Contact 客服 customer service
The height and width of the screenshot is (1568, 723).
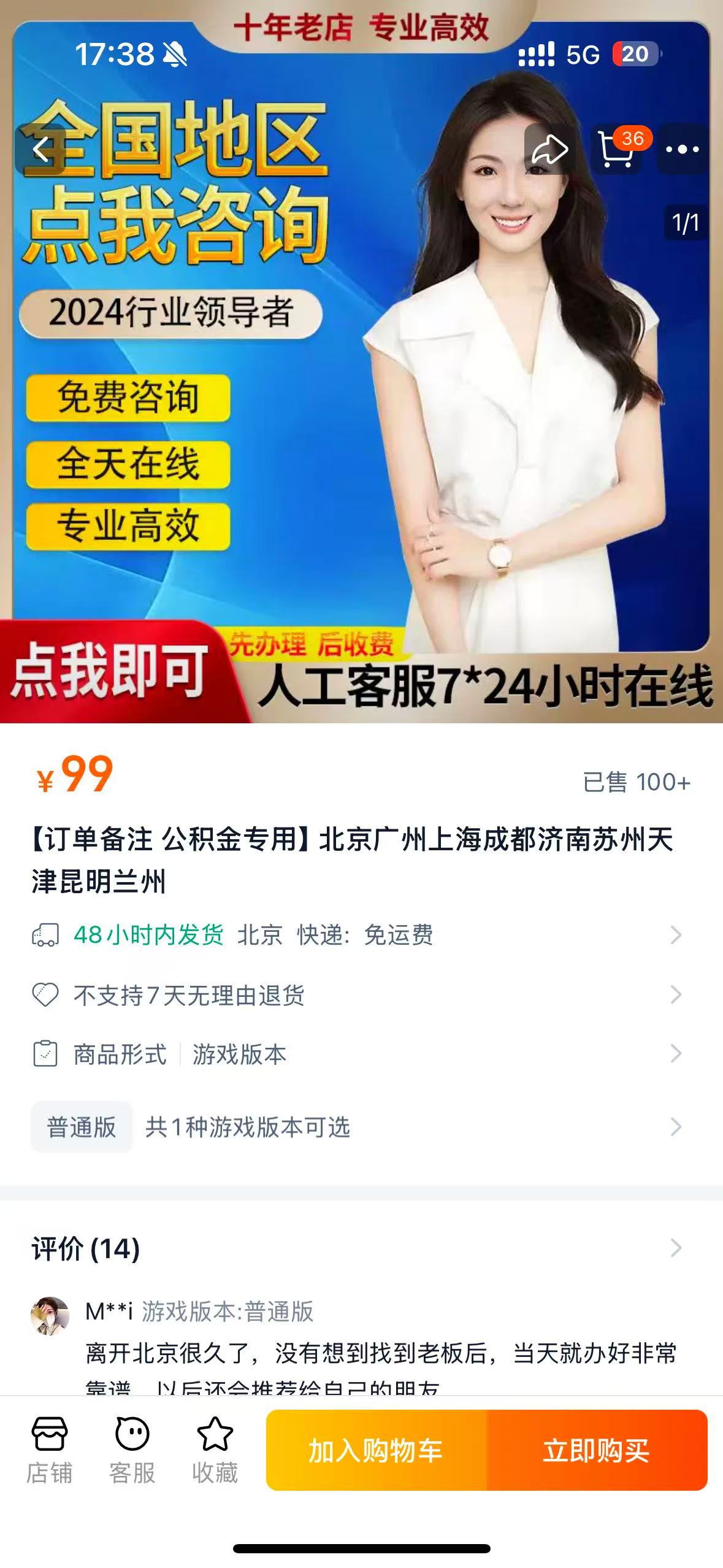coord(132,1450)
